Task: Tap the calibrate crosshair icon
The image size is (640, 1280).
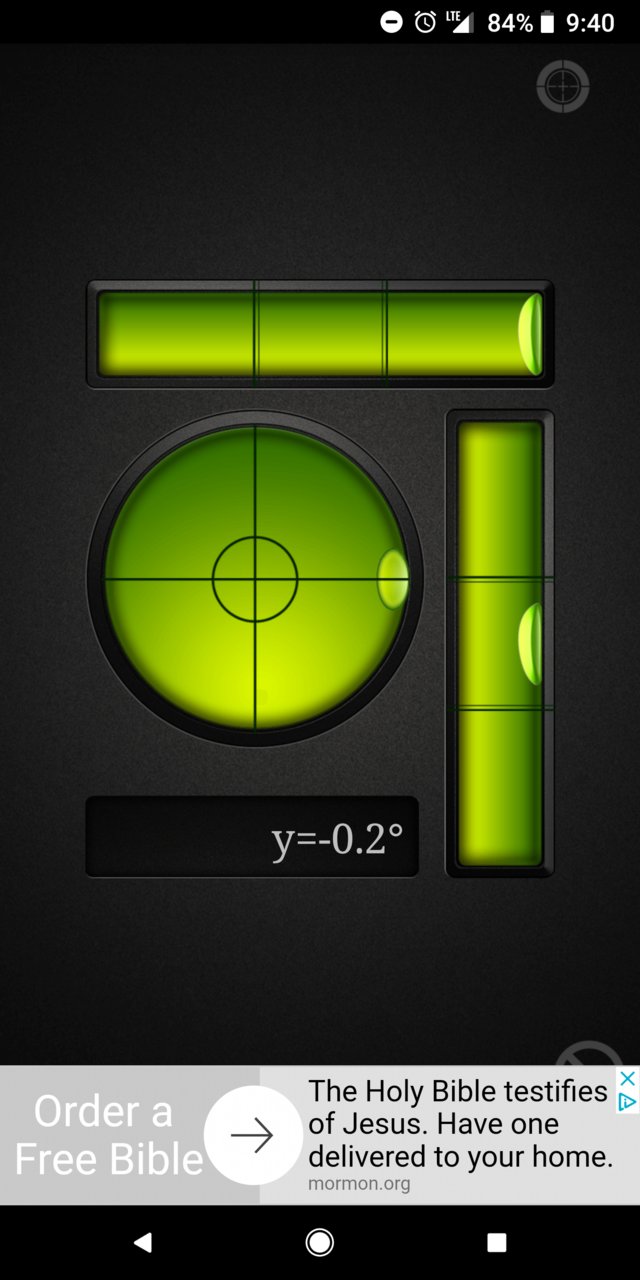Action: (x=563, y=86)
